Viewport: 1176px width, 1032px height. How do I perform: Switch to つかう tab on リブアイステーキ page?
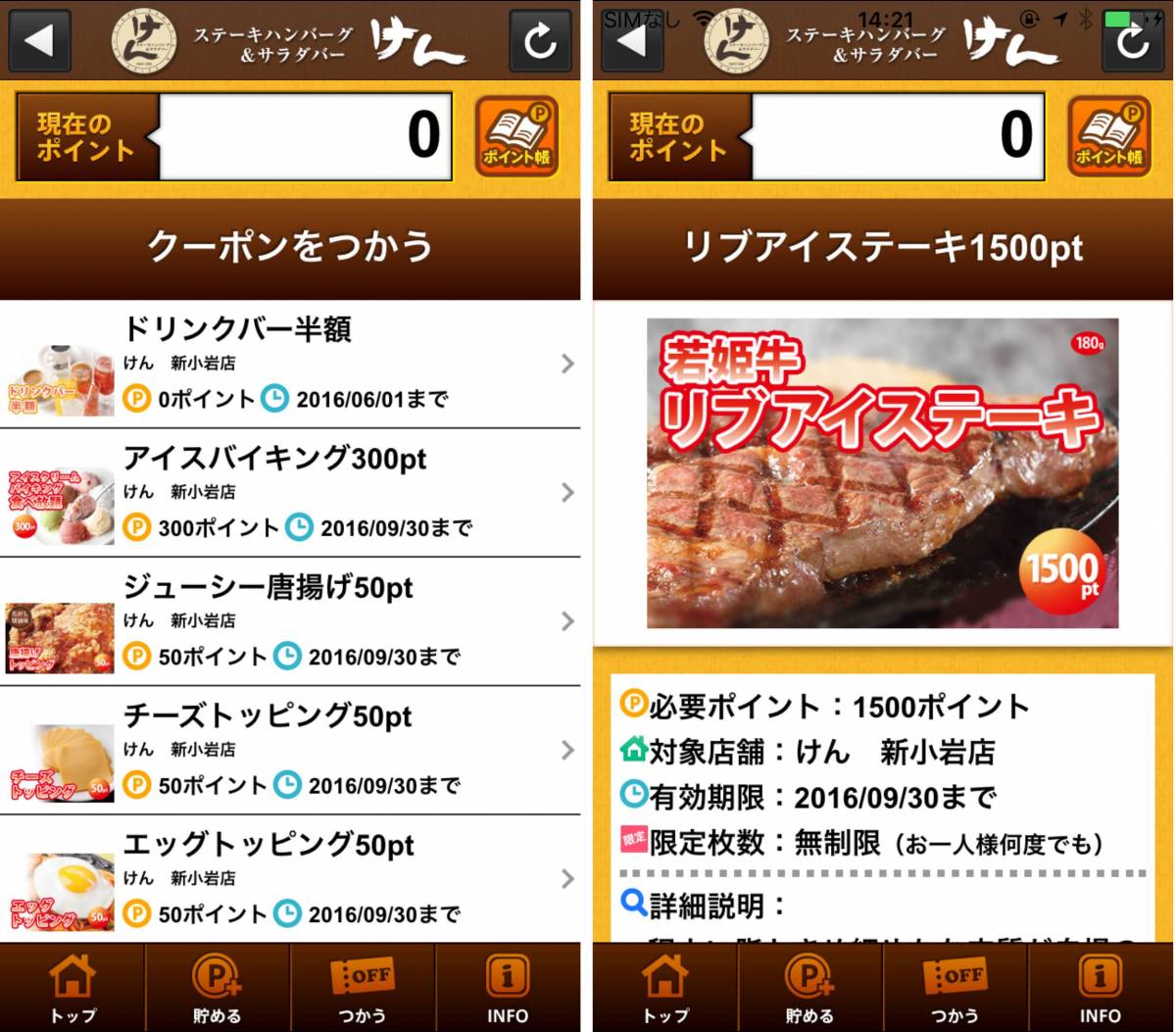pyautogui.click(x=955, y=988)
